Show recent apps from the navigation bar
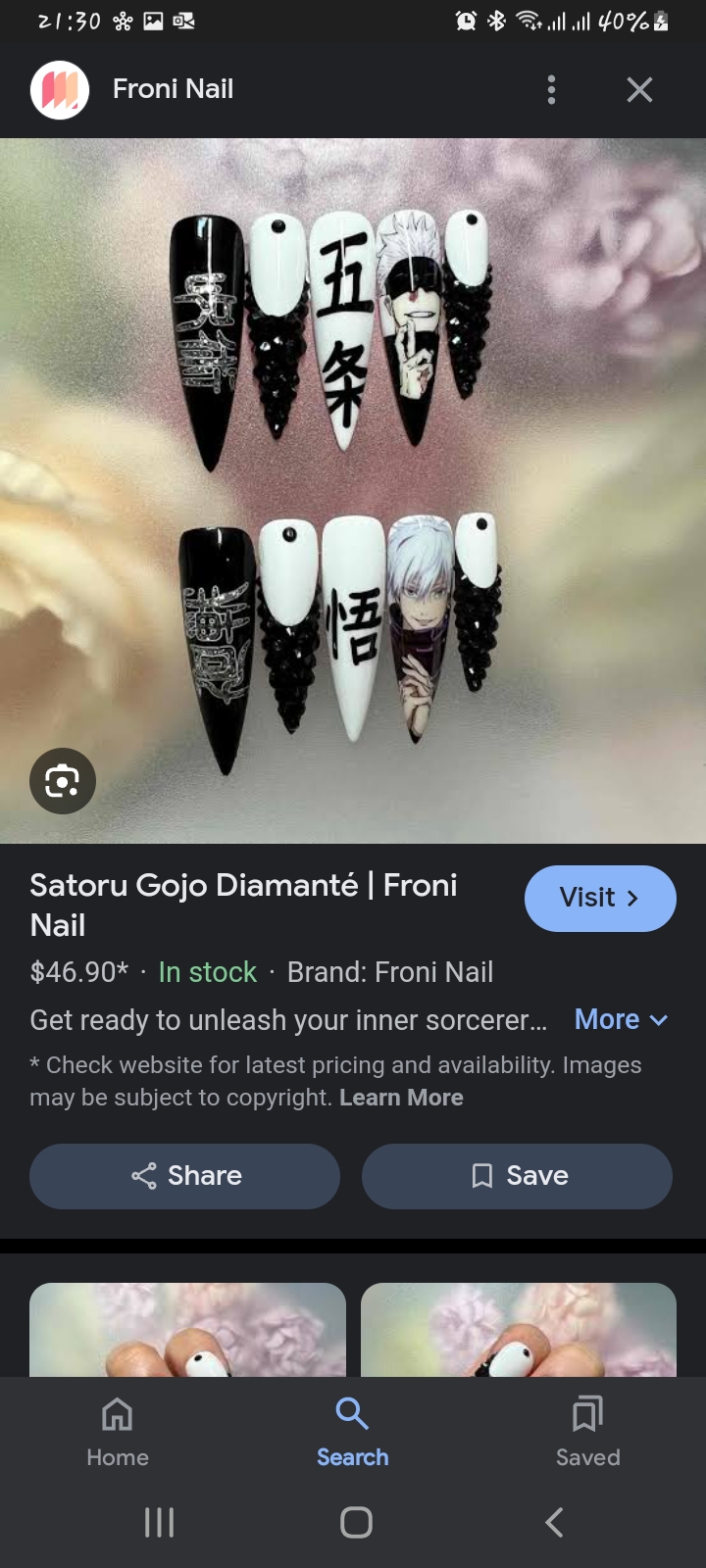This screenshot has width=706, height=1568. coord(159,1522)
